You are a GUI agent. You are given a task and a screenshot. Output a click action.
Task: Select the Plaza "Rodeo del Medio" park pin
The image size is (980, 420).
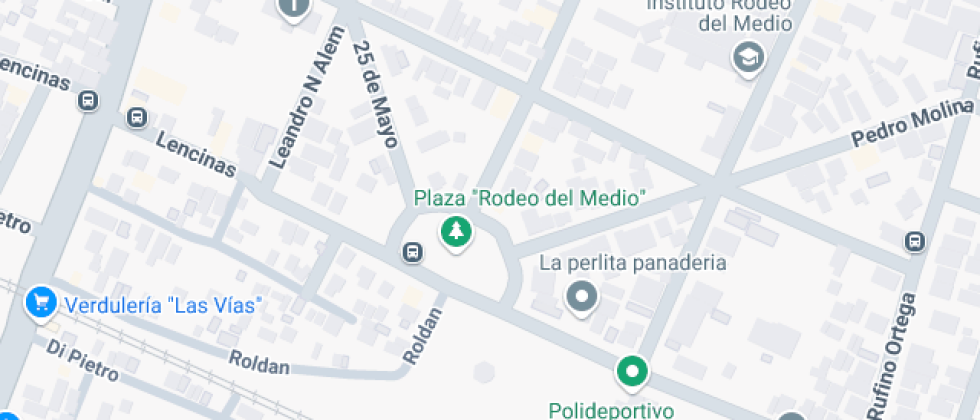point(456,233)
